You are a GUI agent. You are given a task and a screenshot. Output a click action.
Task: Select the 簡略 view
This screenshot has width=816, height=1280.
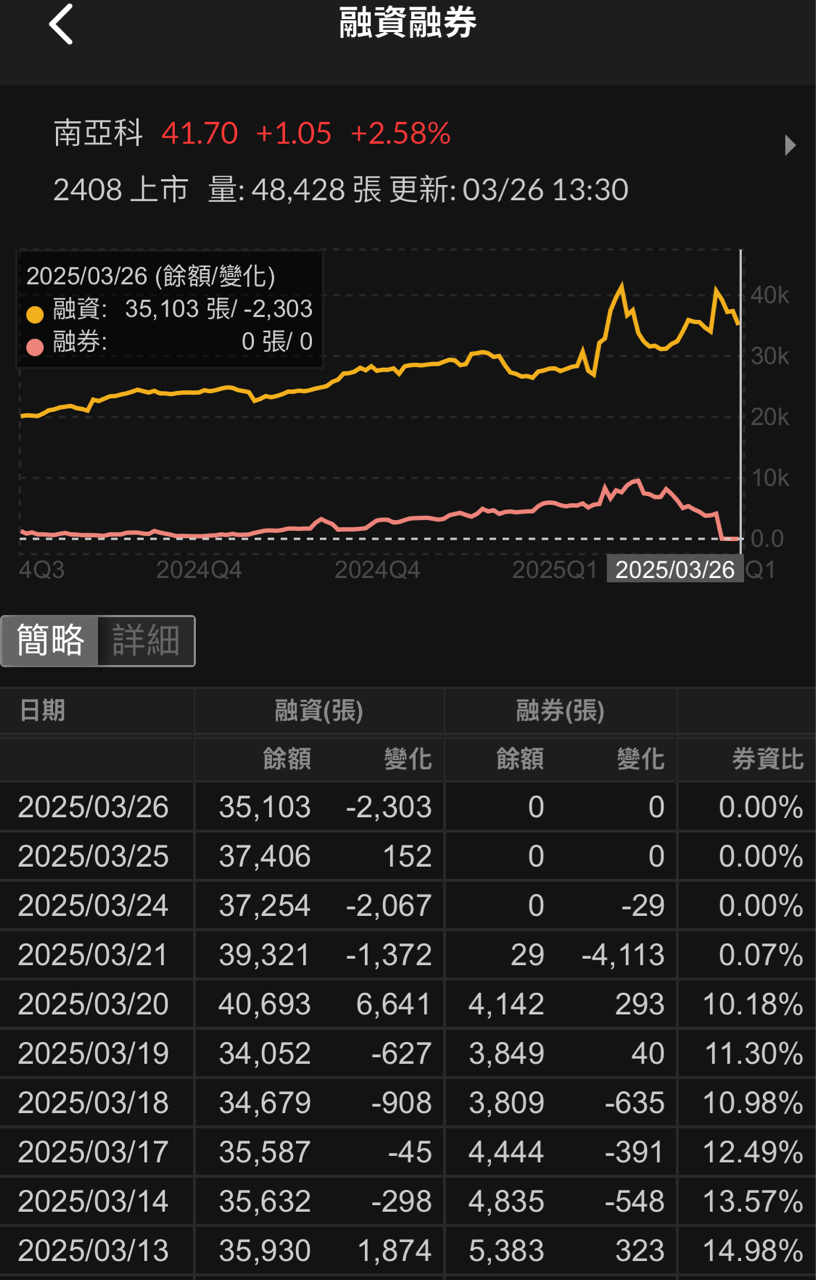coord(50,641)
